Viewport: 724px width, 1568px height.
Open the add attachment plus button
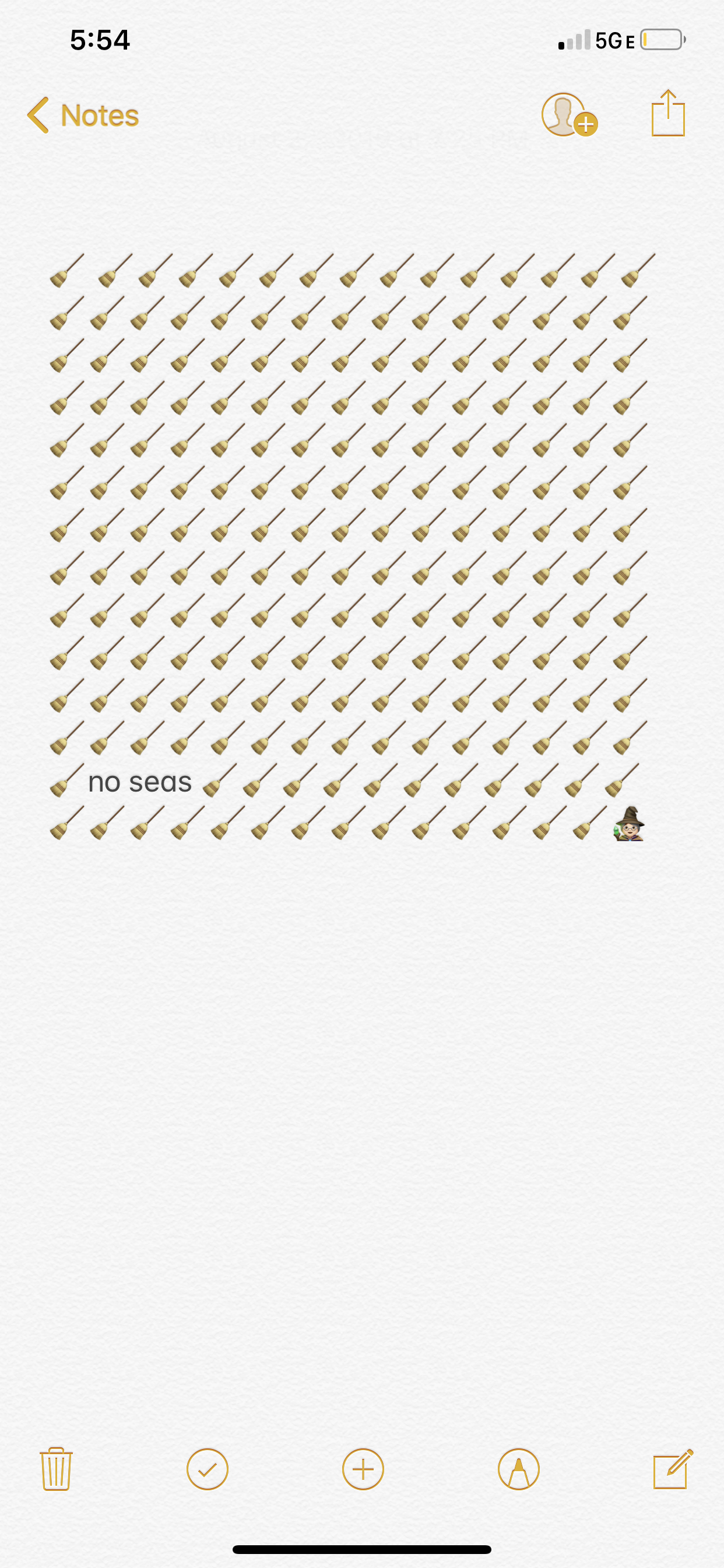coord(363,1469)
